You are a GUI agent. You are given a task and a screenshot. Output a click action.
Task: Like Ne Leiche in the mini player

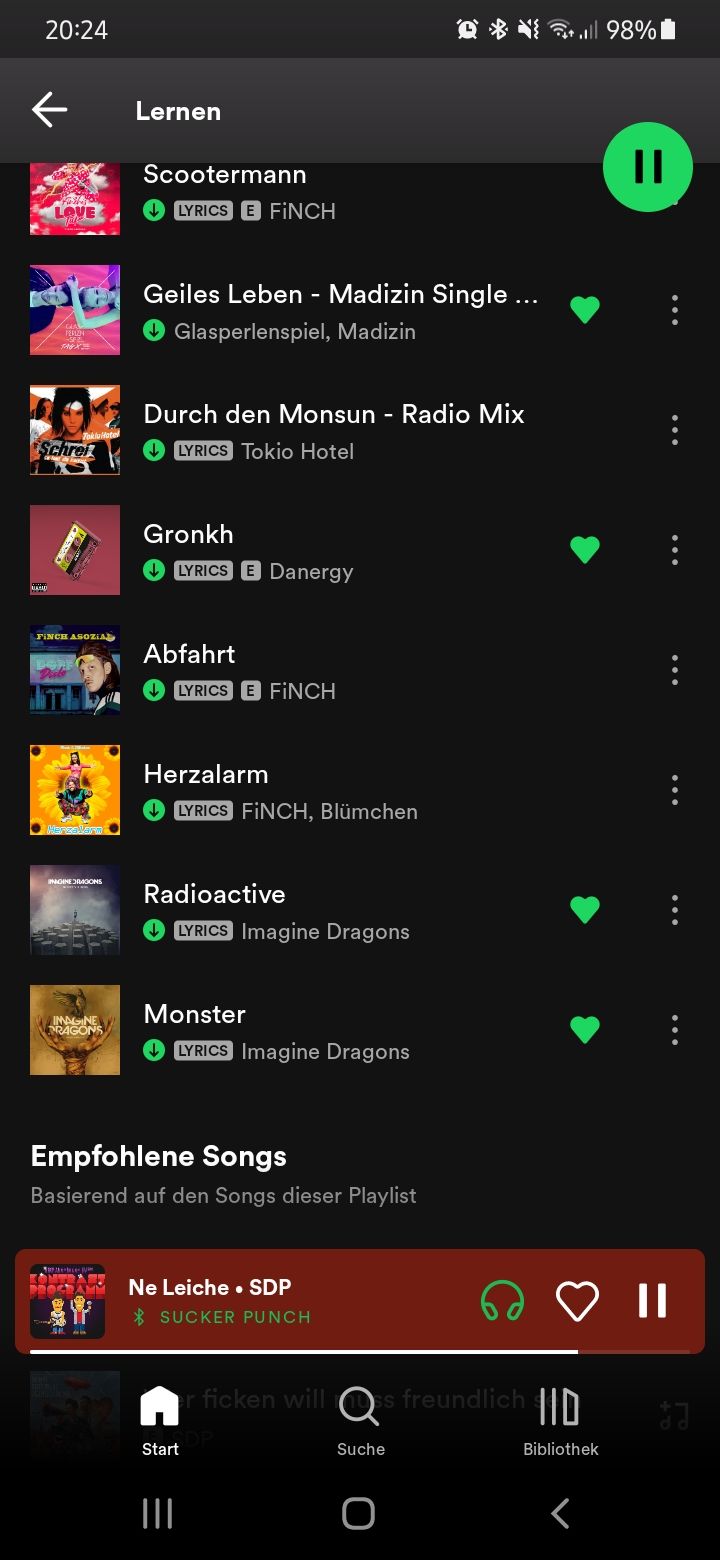[x=577, y=1301]
